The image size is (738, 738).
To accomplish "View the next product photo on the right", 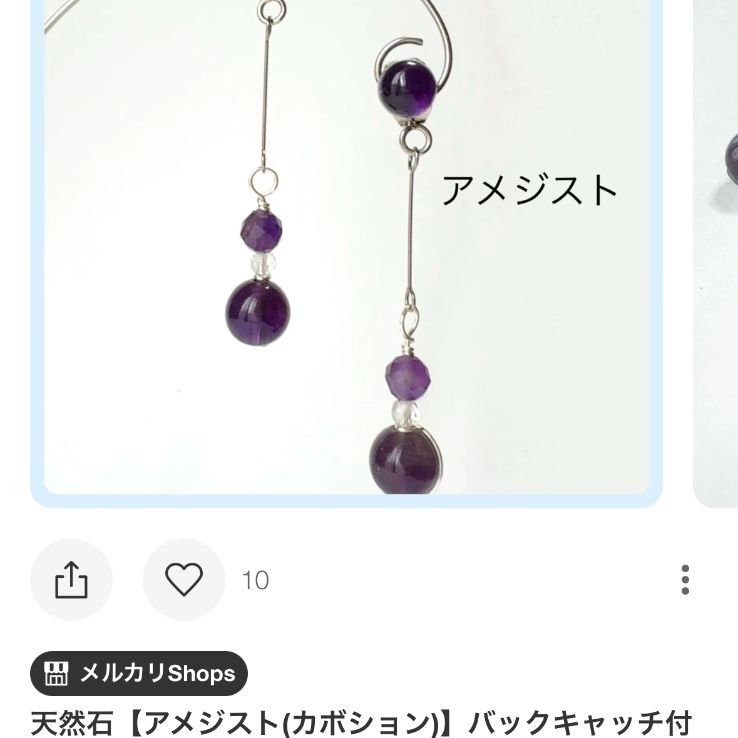I will point(716,250).
